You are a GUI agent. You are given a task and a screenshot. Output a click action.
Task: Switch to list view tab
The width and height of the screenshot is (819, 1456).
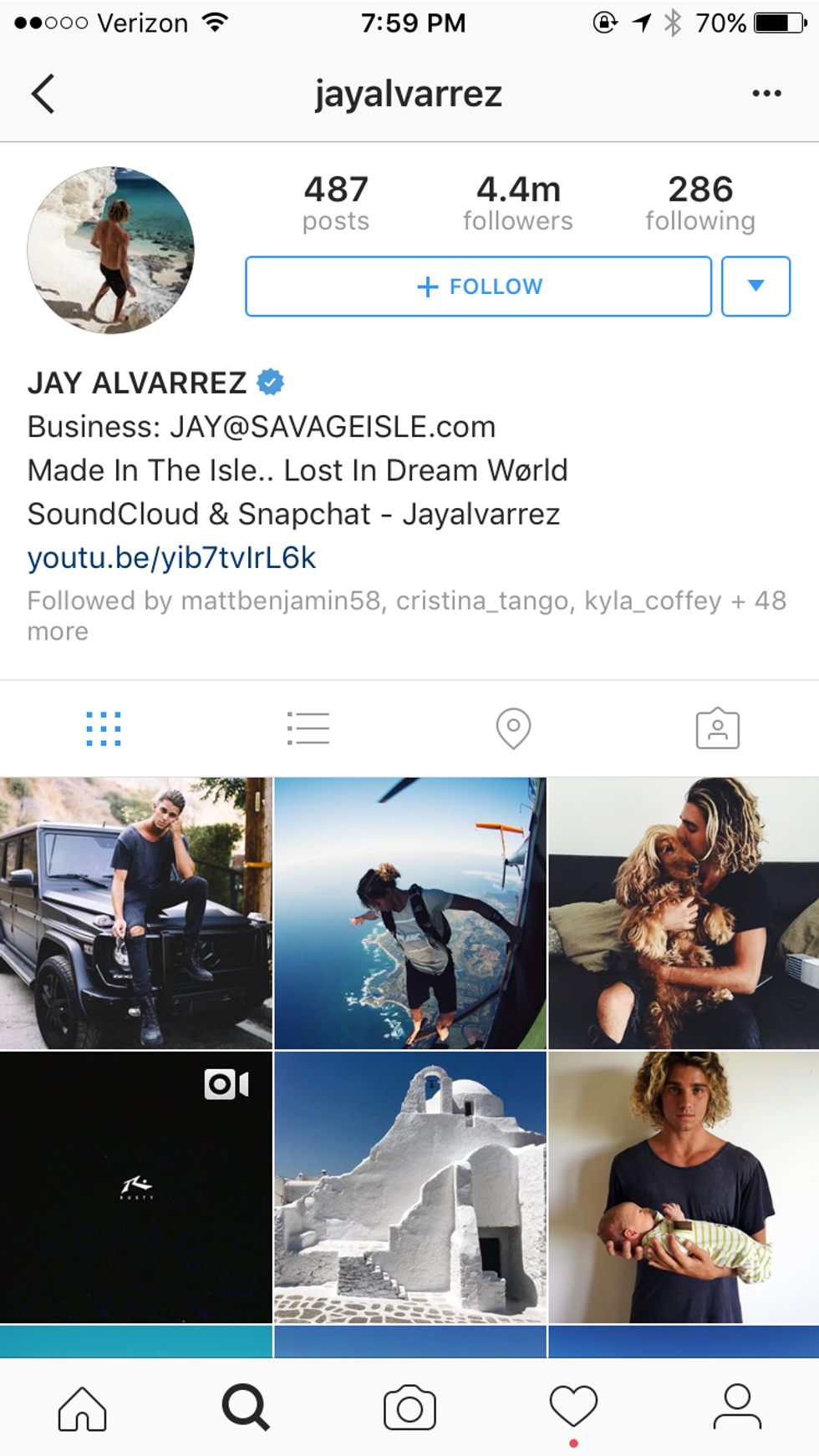[x=308, y=728]
